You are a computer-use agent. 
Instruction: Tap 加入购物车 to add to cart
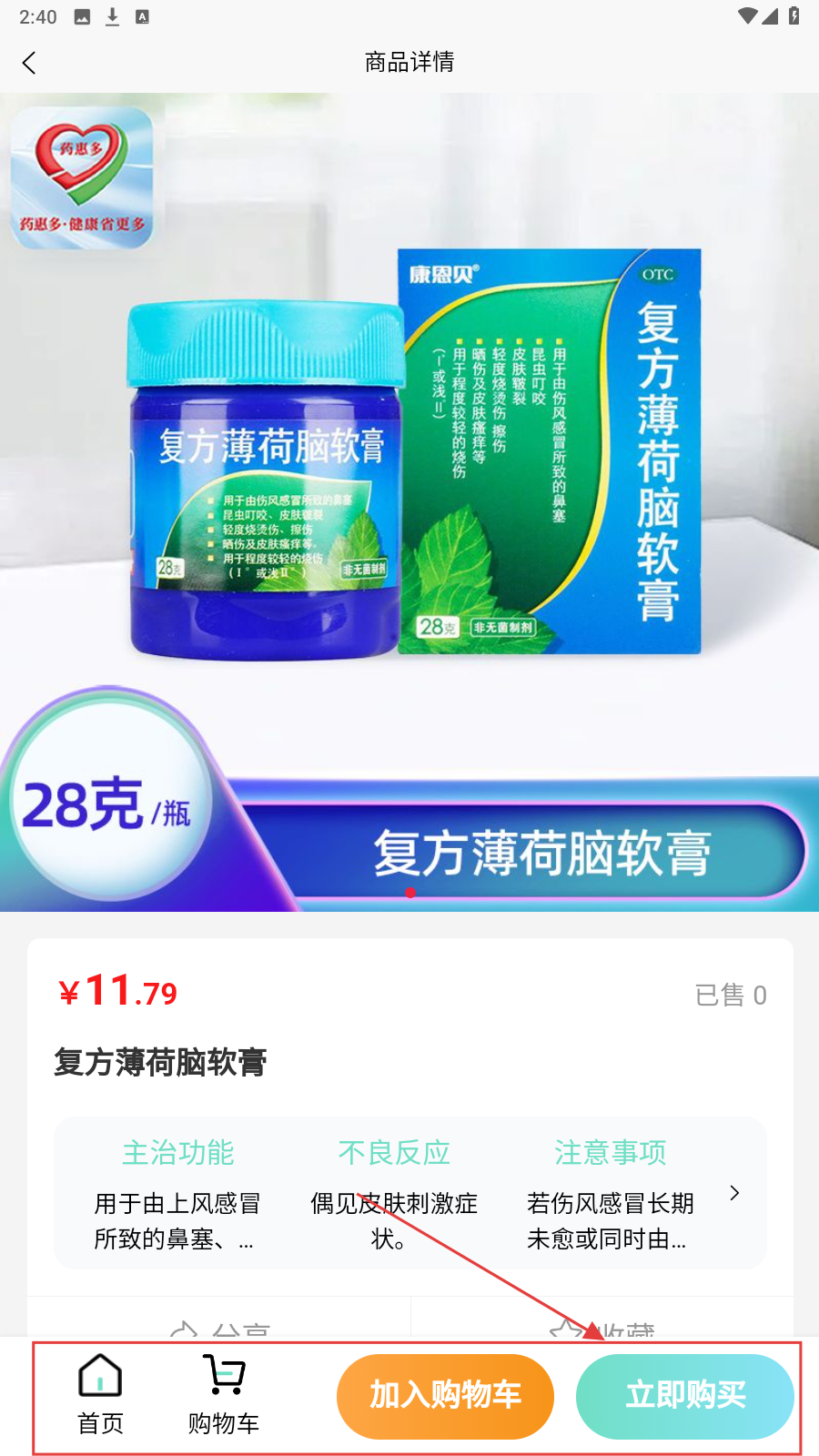445,1396
